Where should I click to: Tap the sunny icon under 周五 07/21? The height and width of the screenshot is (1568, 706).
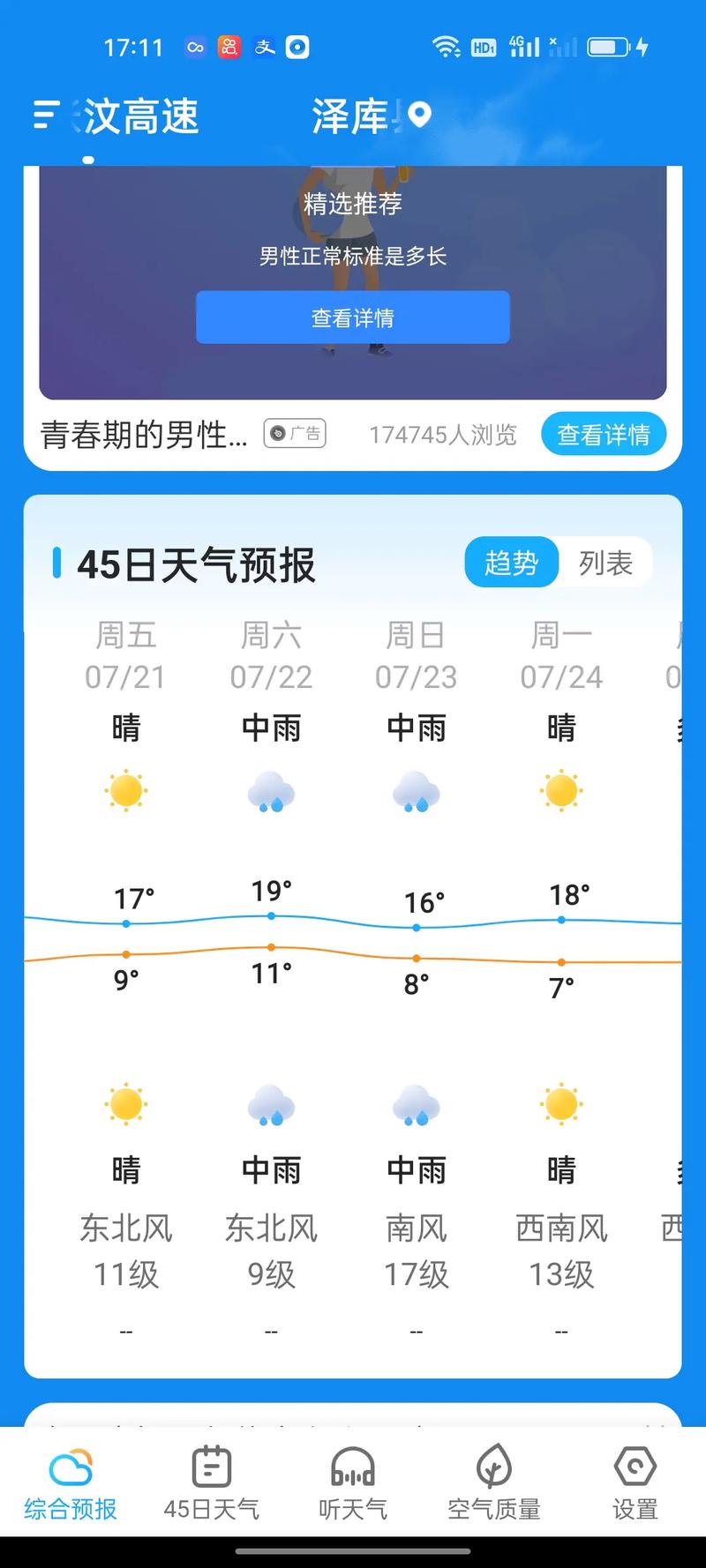pos(125,791)
